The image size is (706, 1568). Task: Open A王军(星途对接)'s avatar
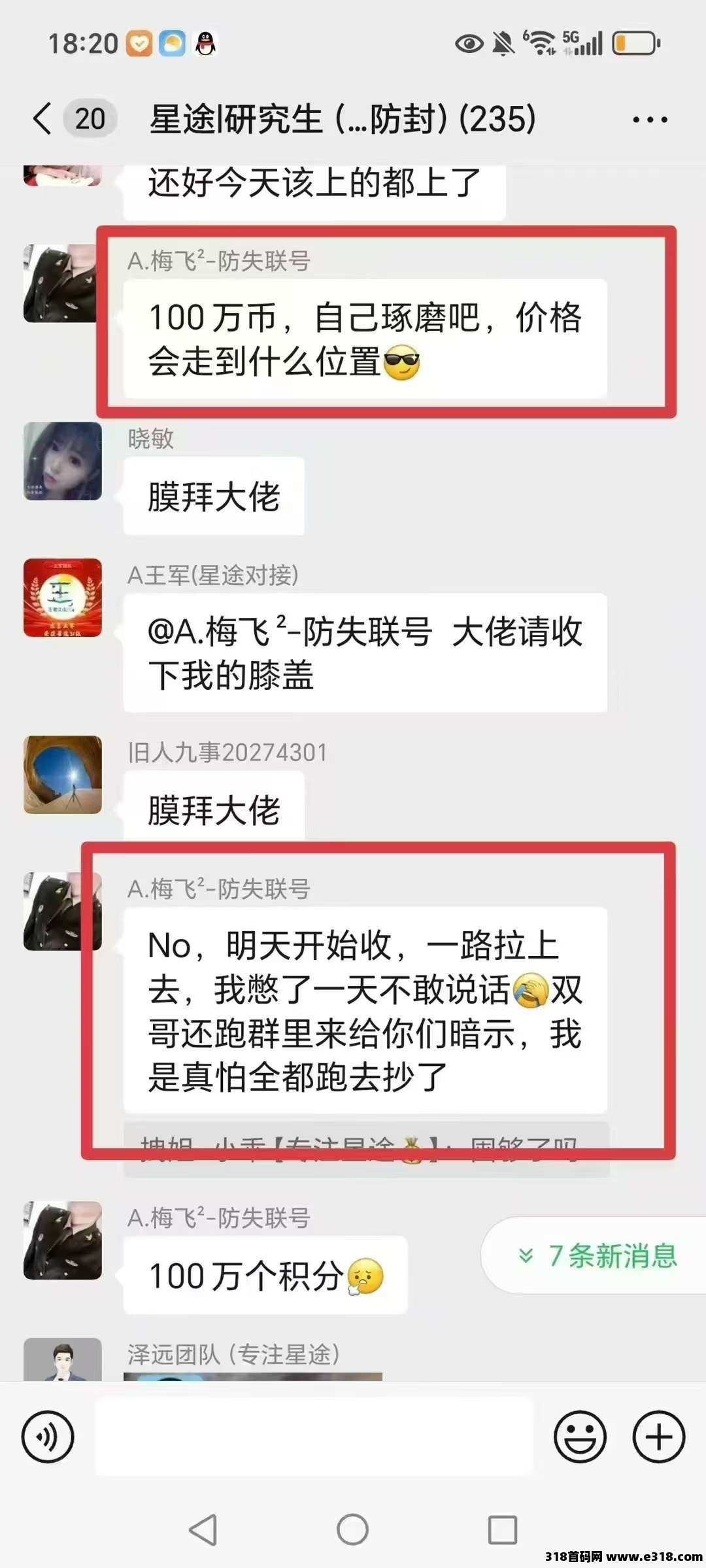(63, 598)
